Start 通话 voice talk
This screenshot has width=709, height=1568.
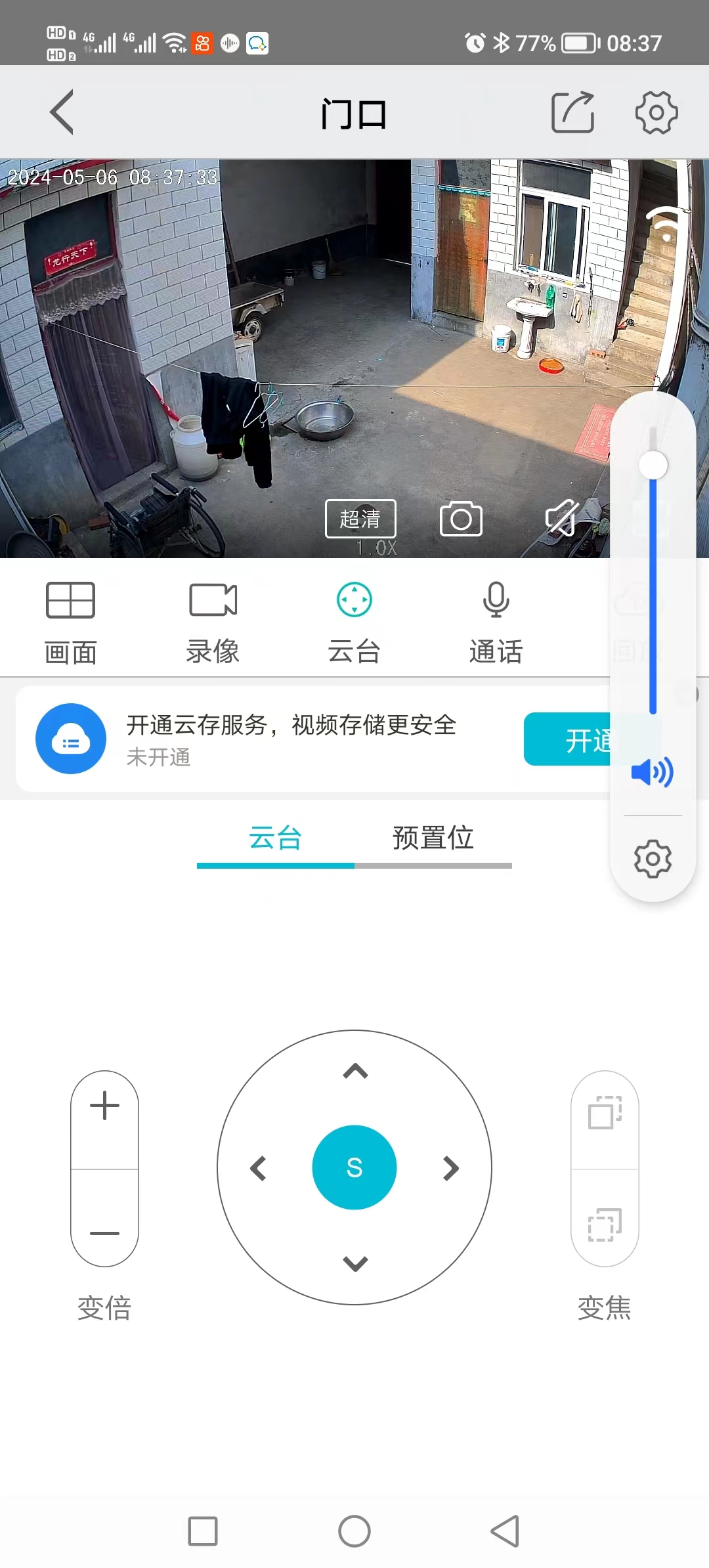[x=496, y=622]
